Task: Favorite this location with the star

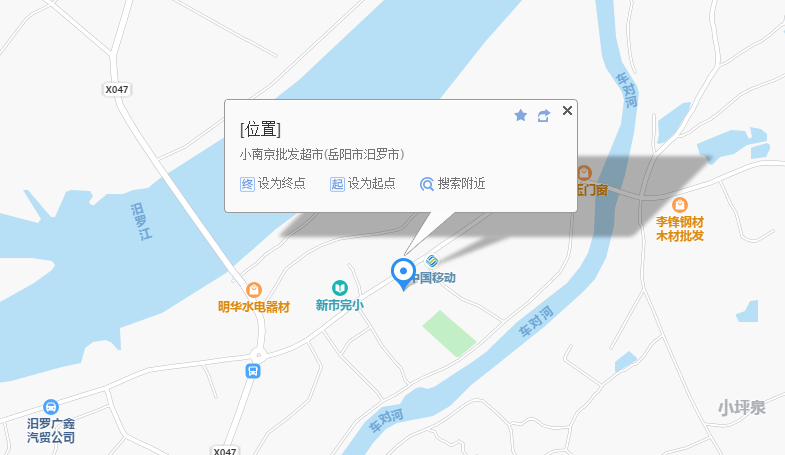Action: point(520,116)
